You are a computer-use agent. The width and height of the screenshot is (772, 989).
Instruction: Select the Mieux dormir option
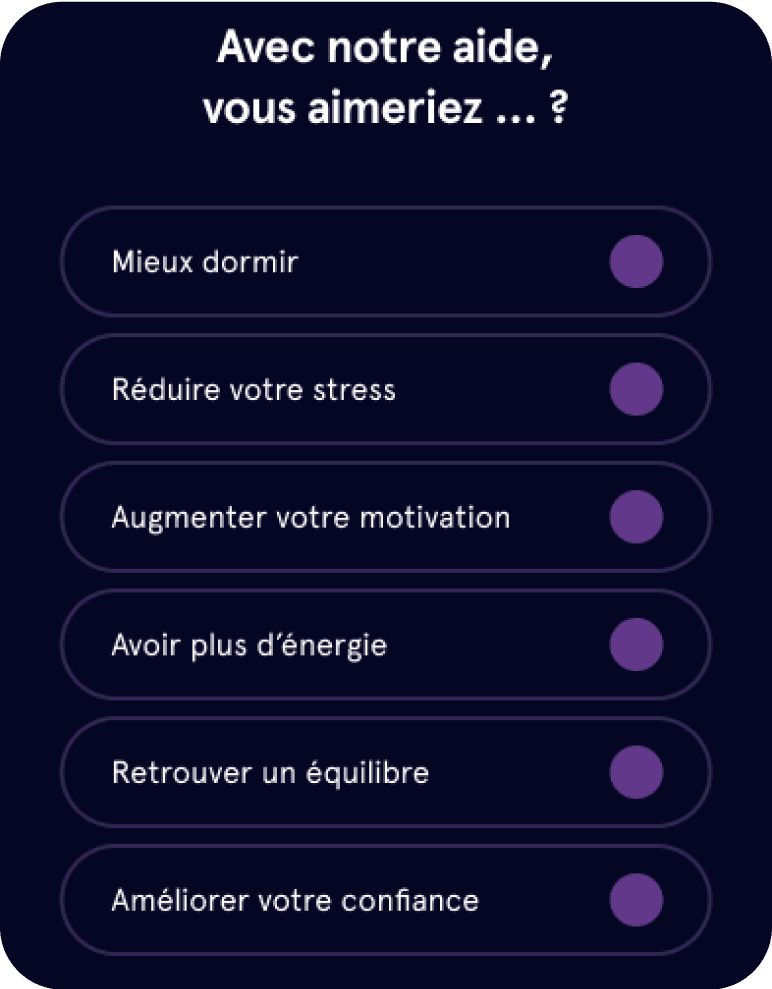click(386, 261)
